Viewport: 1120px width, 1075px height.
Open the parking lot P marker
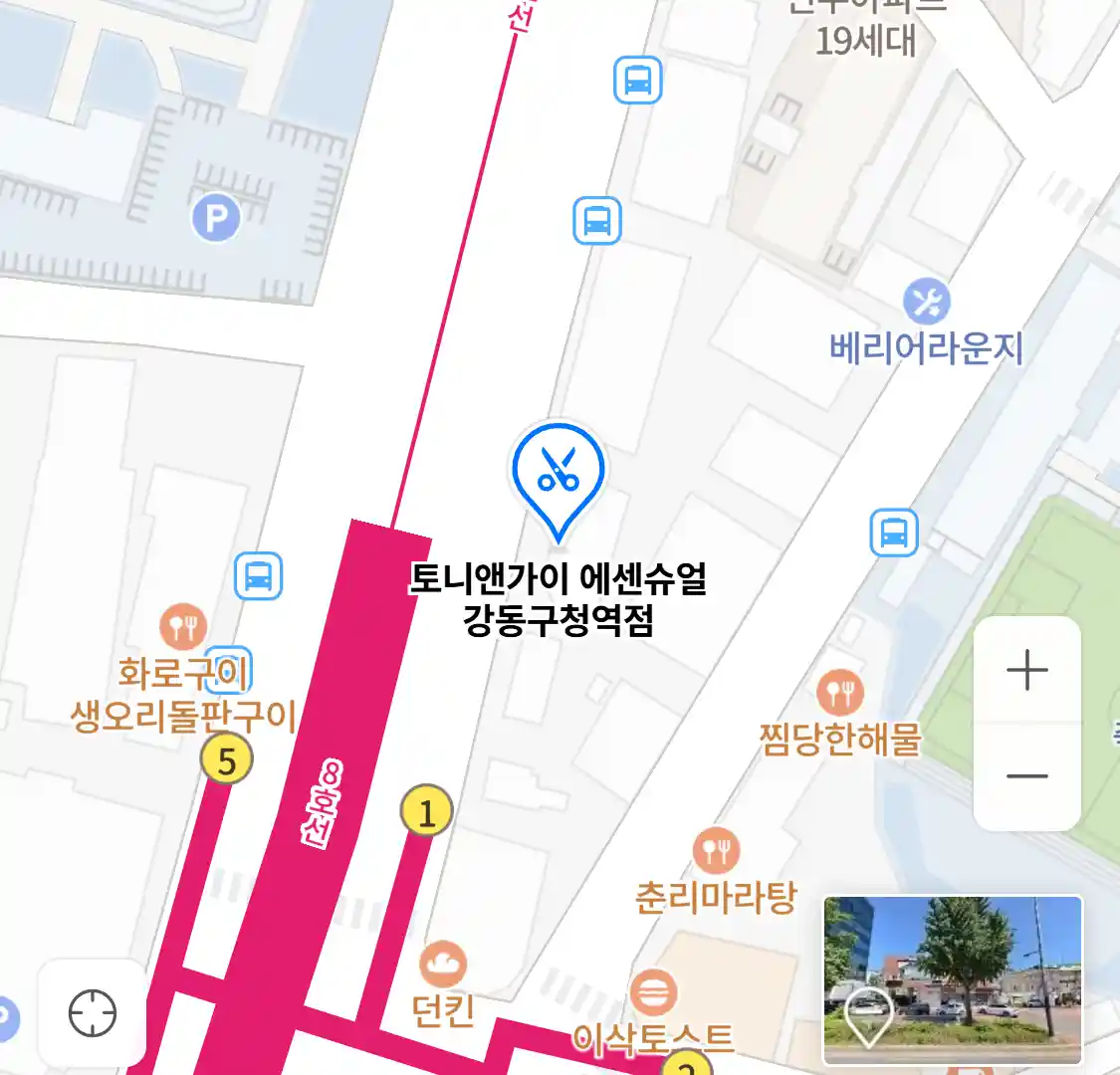click(x=216, y=217)
